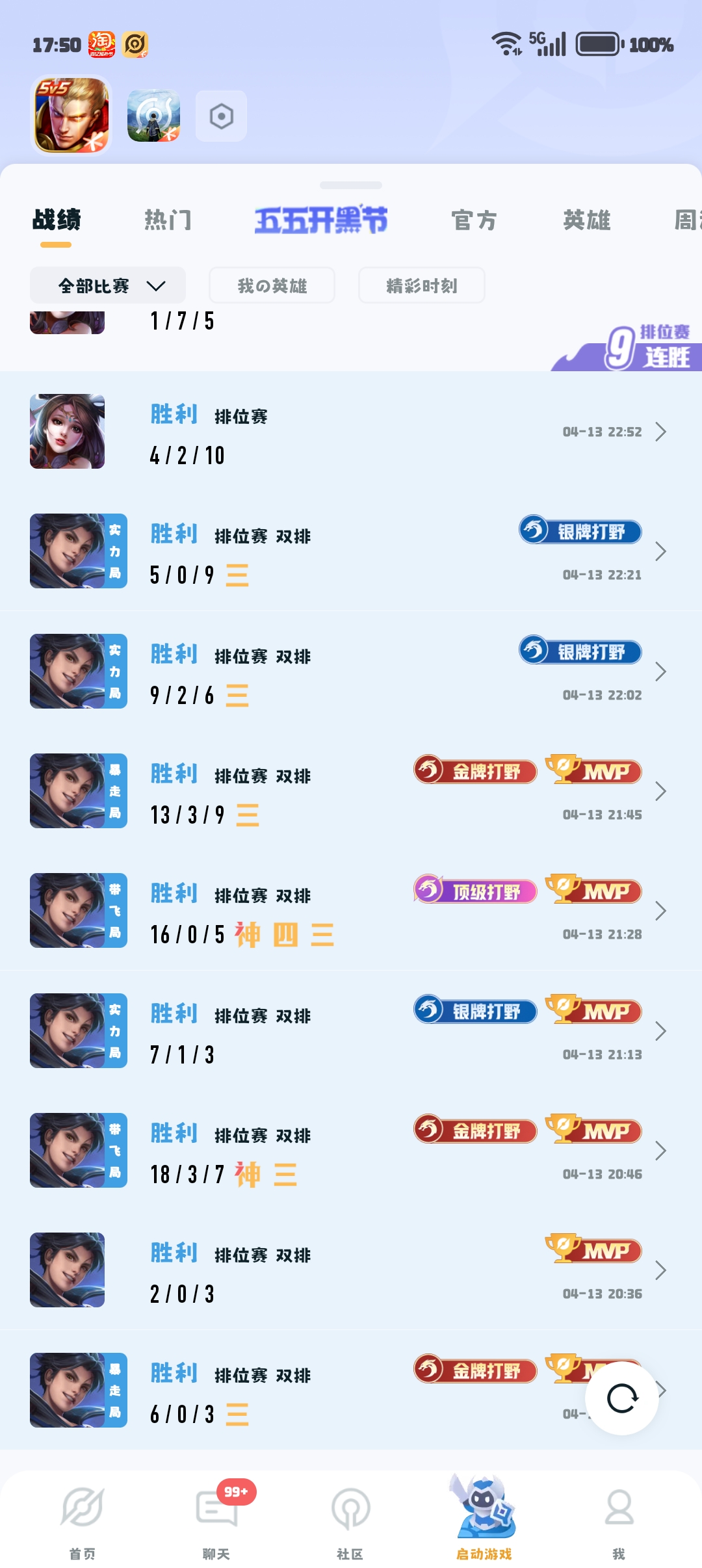Image resolution: width=702 pixels, height=1568 pixels.
Task: Switch to the 英雄 tab
Action: [586, 220]
